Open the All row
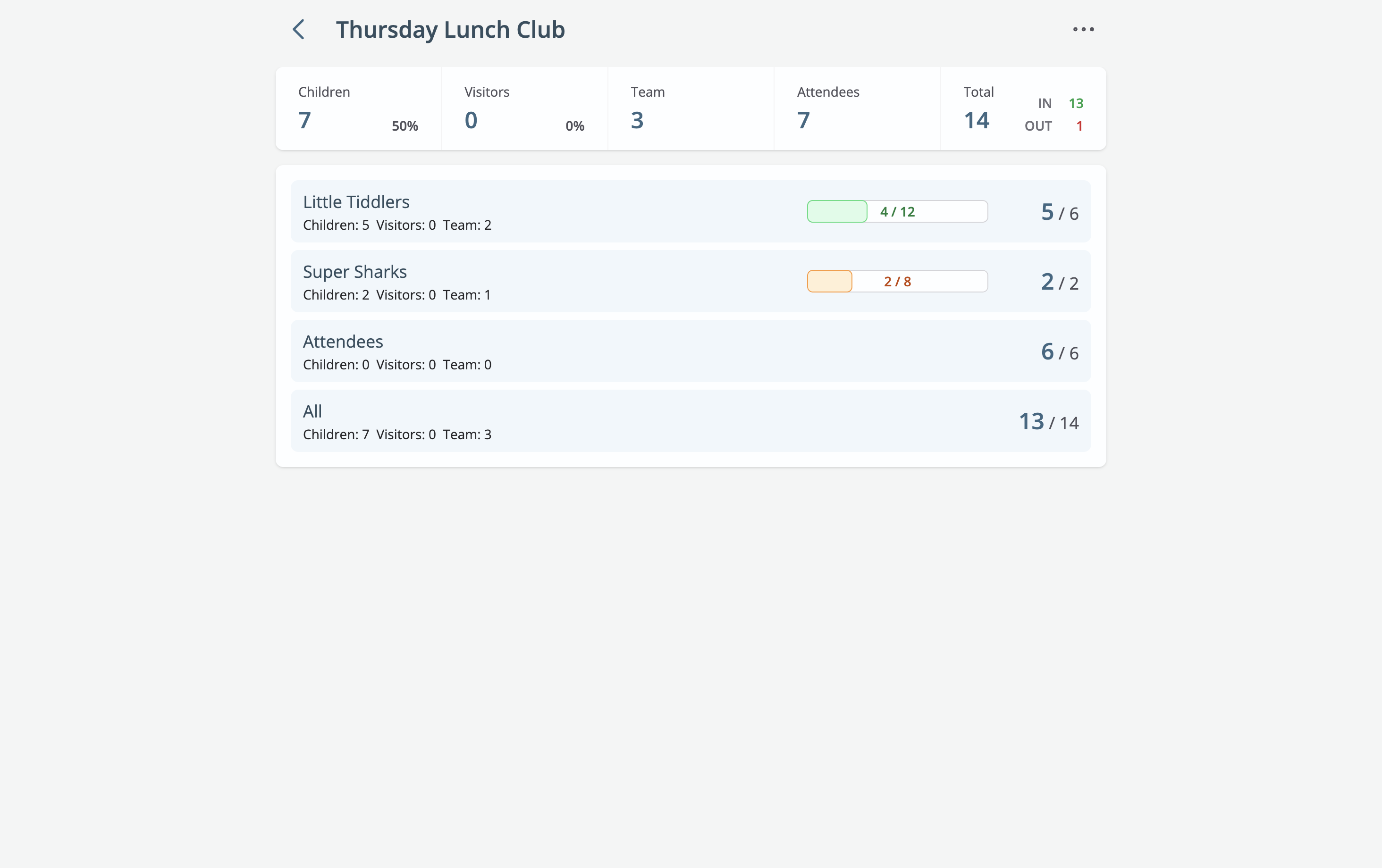Screen dimensions: 1382x868 [x=691, y=420]
